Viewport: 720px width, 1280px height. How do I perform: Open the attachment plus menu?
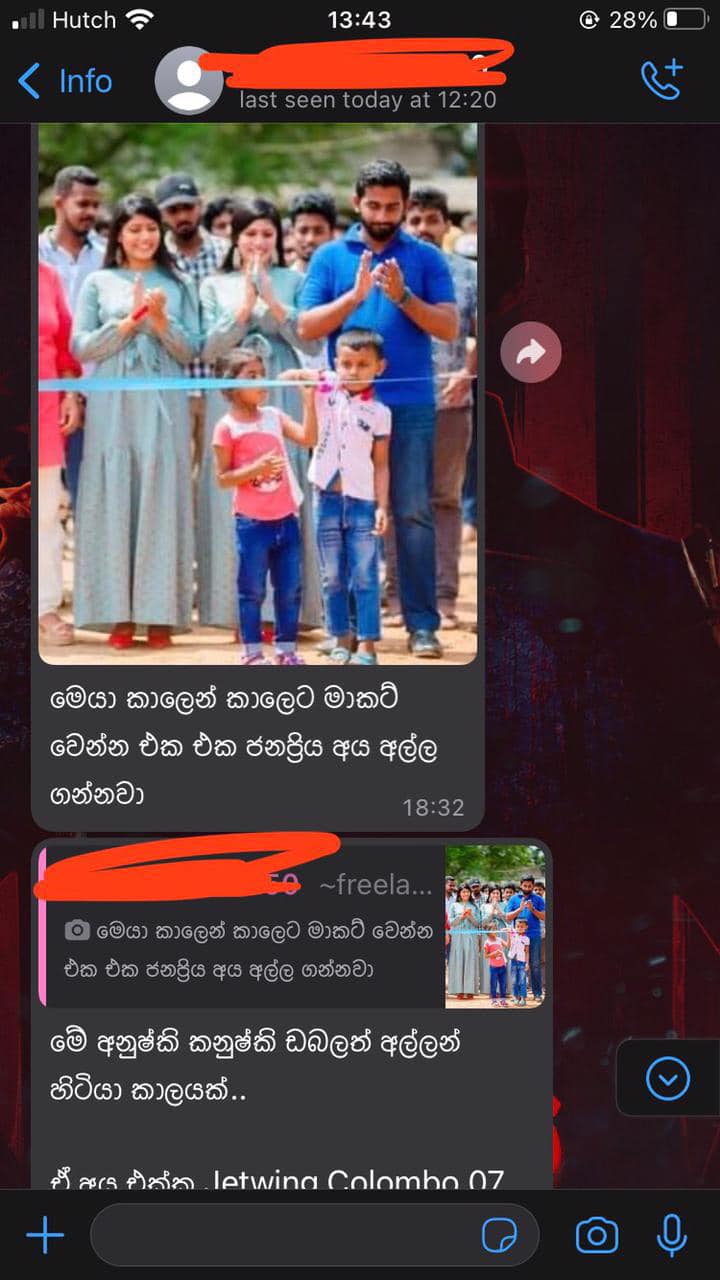tap(45, 1236)
